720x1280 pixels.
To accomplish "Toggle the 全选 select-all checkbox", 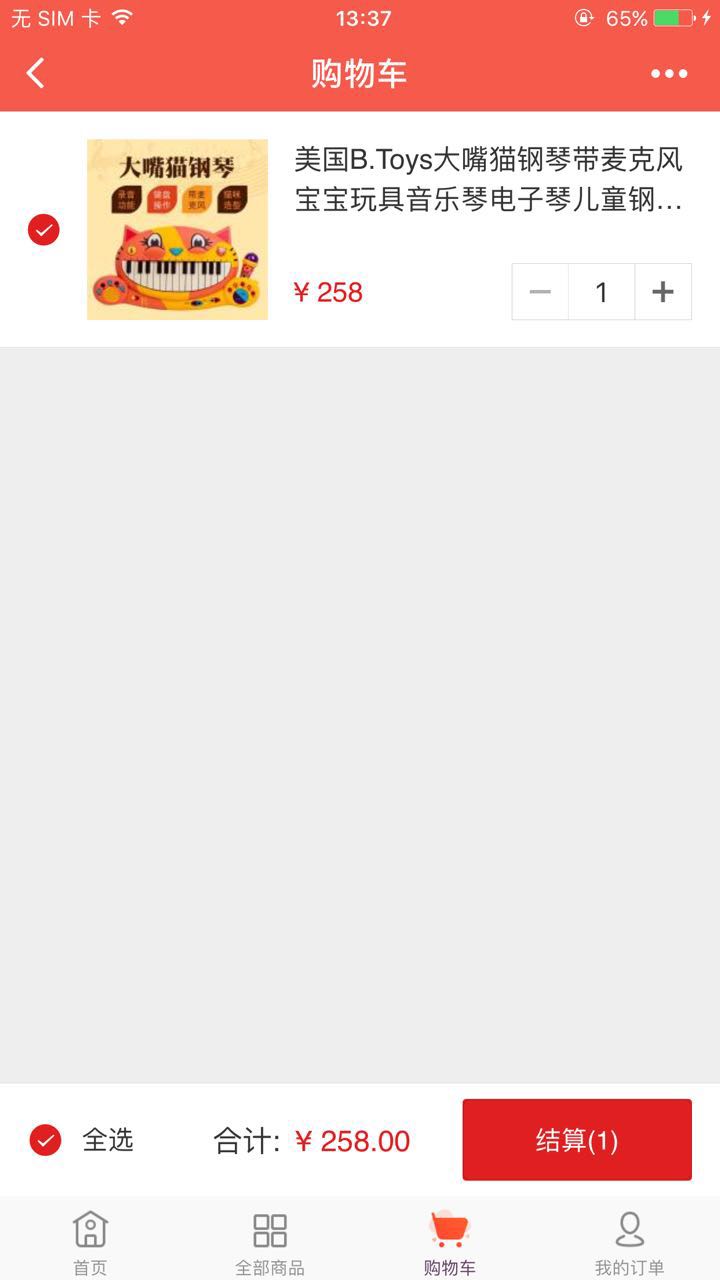I will 46,1140.
